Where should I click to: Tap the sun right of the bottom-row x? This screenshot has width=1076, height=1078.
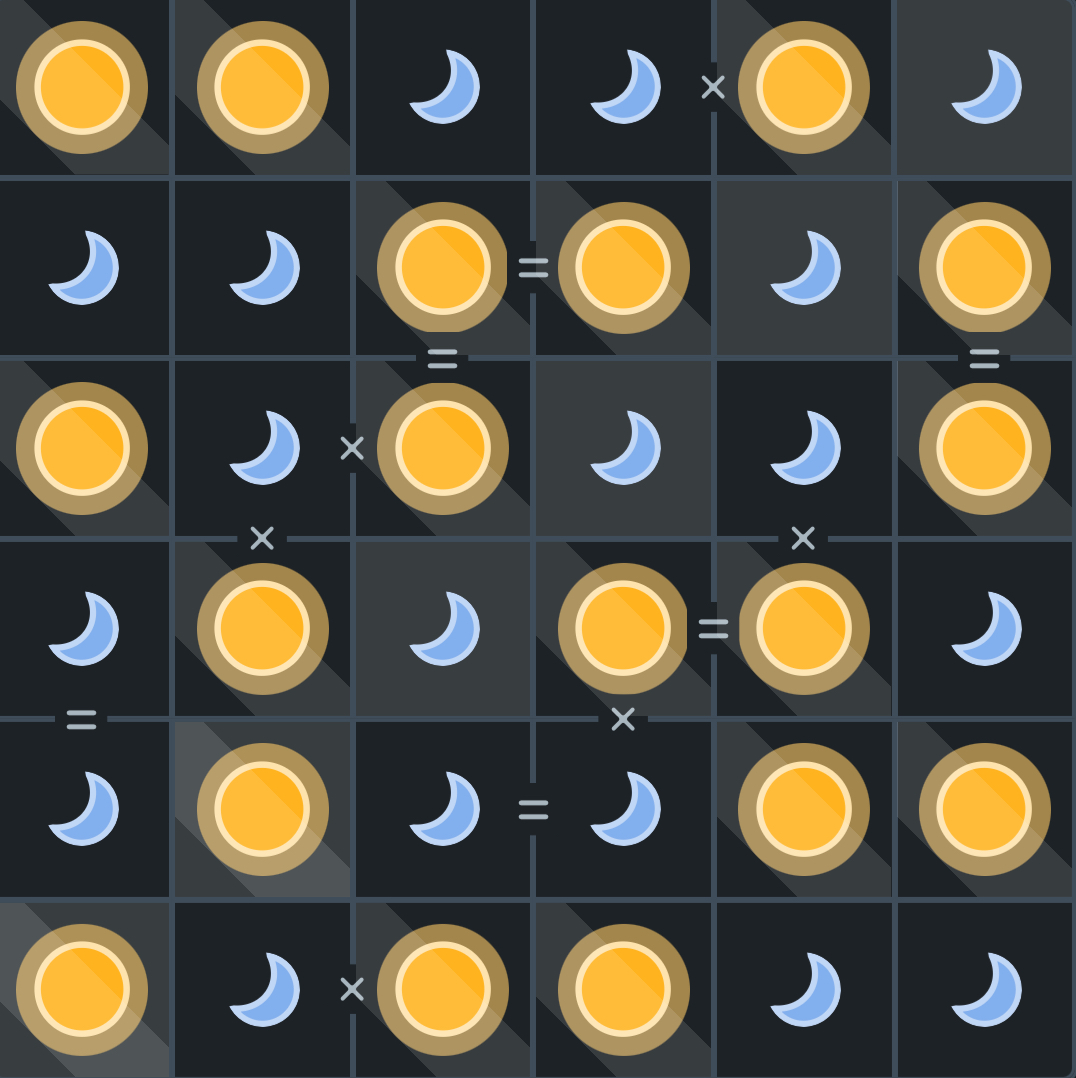click(x=443, y=989)
